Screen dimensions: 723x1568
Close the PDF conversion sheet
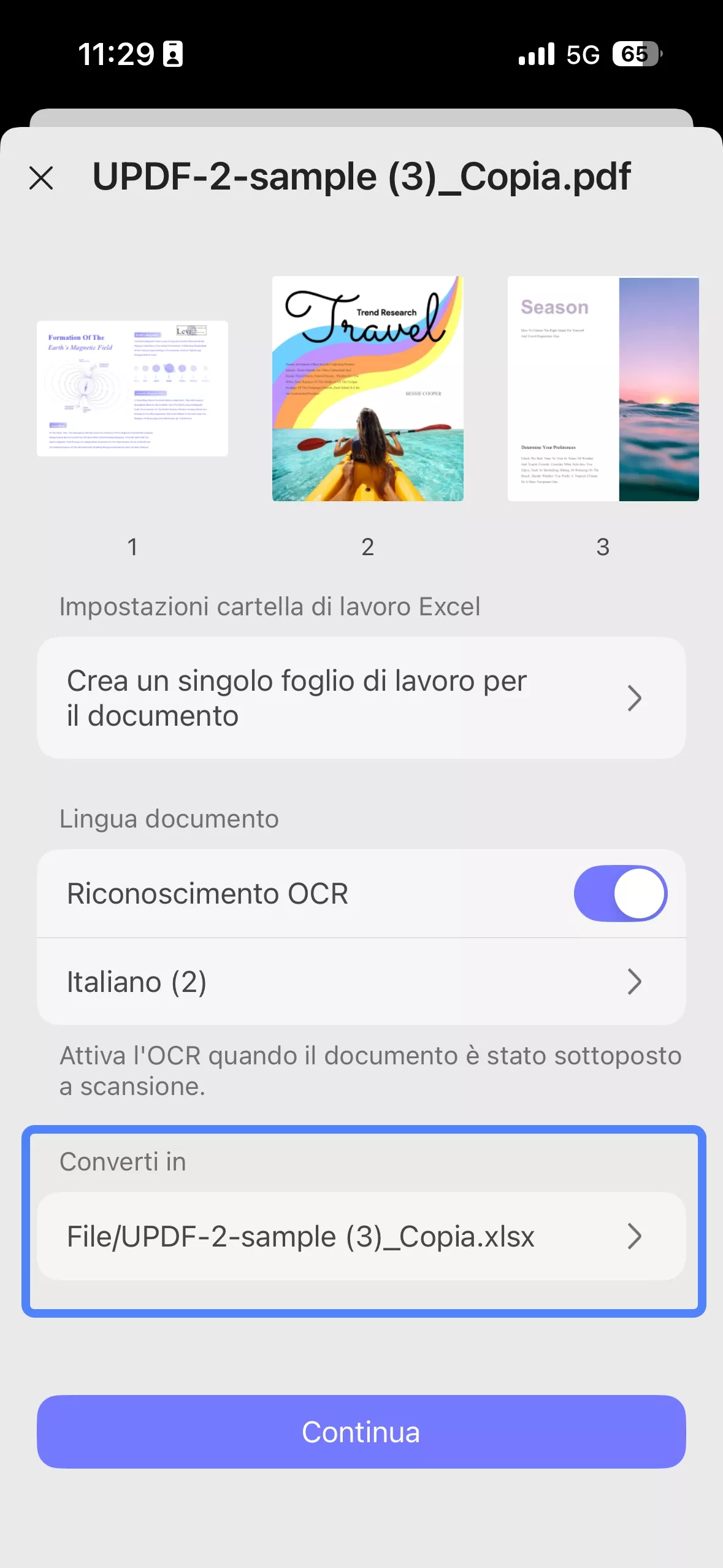coord(41,178)
